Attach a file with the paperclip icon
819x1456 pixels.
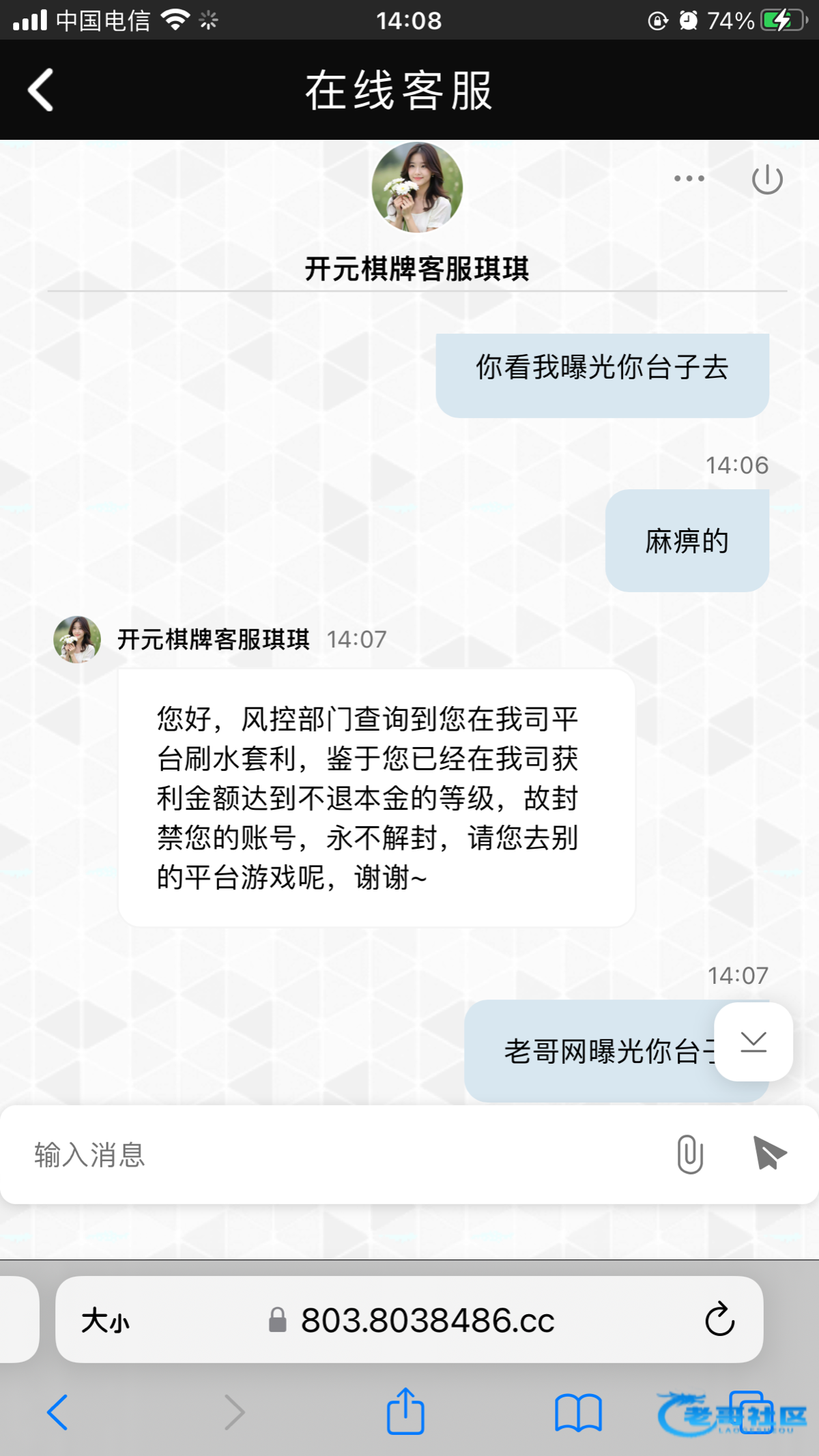690,1154
